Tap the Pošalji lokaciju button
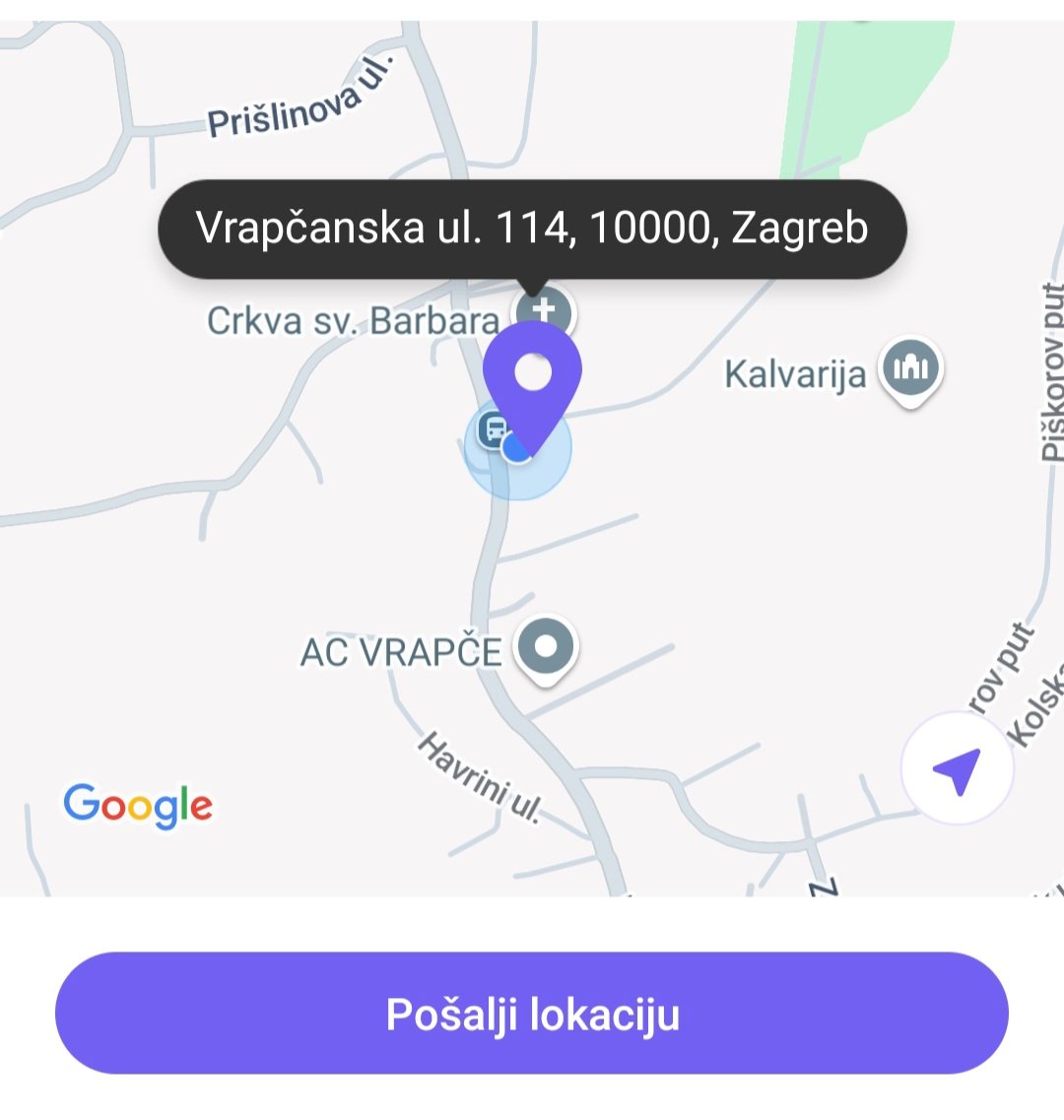The height and width of the screenshot is (1120, 1064). coord(532,1013)
